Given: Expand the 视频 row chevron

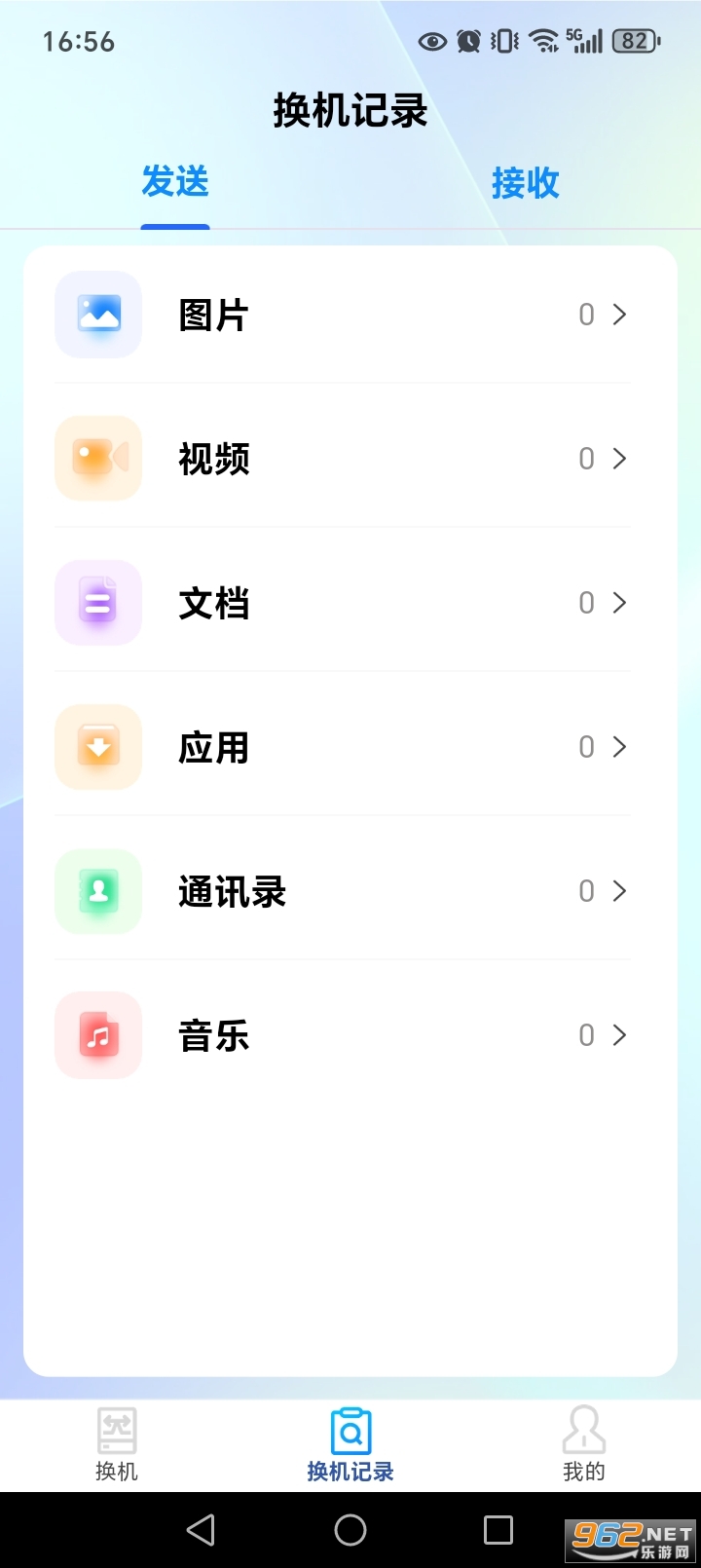Looking at the screenshot, I should [620, 458].
